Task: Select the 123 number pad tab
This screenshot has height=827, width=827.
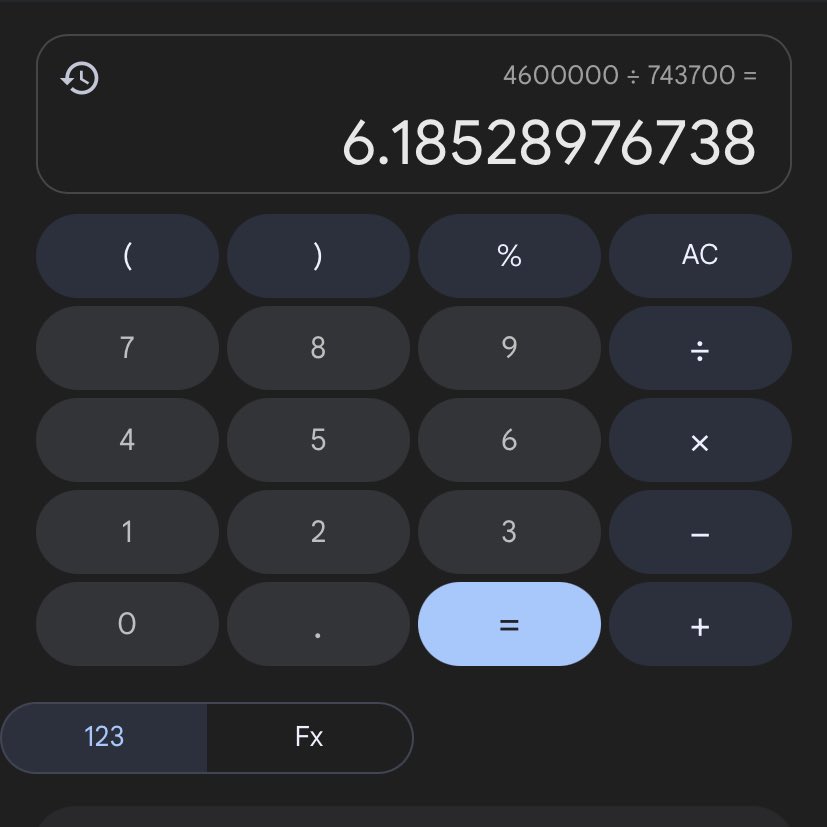Action: [x=104, y=738]
